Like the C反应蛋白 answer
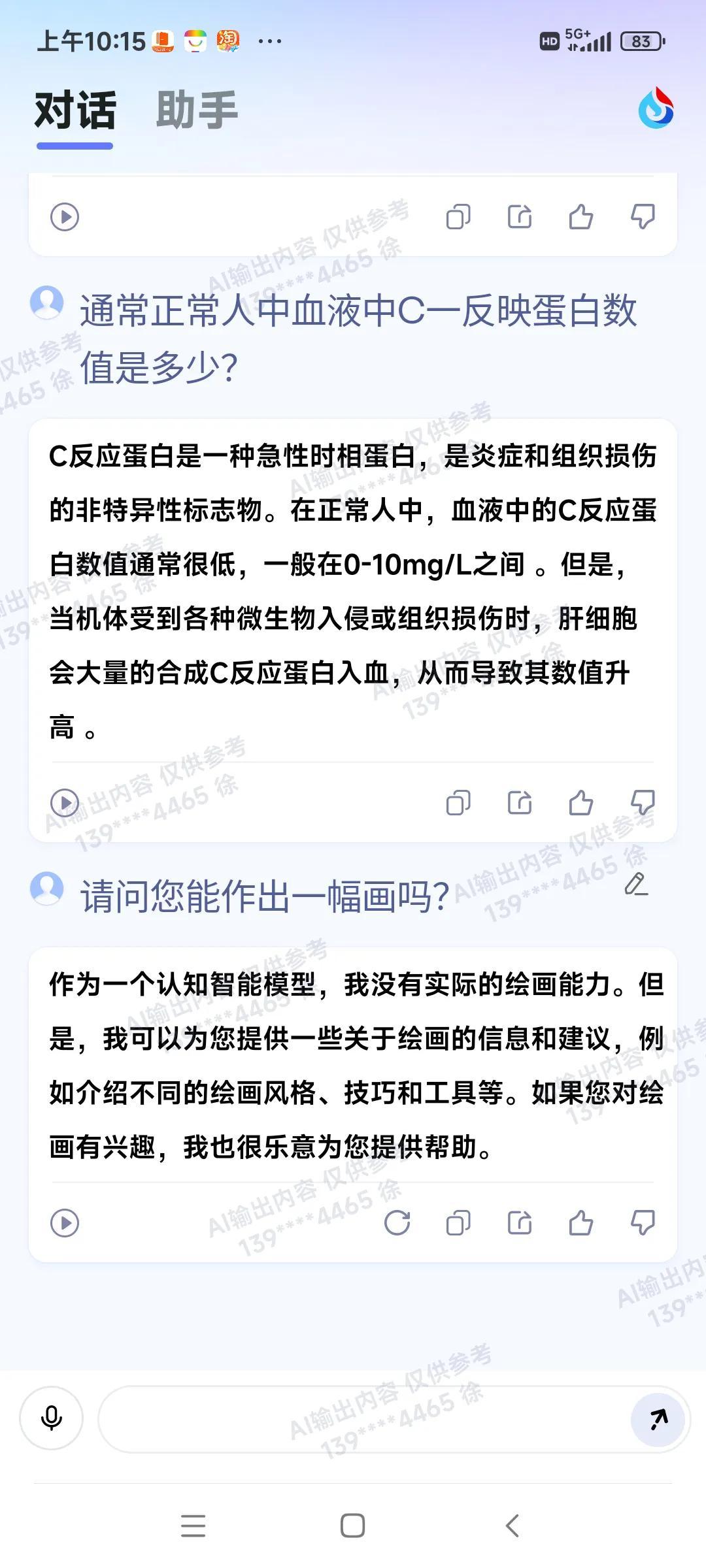Image resolution: width=706 pixels, height=1568 pixels. (581, 802)
